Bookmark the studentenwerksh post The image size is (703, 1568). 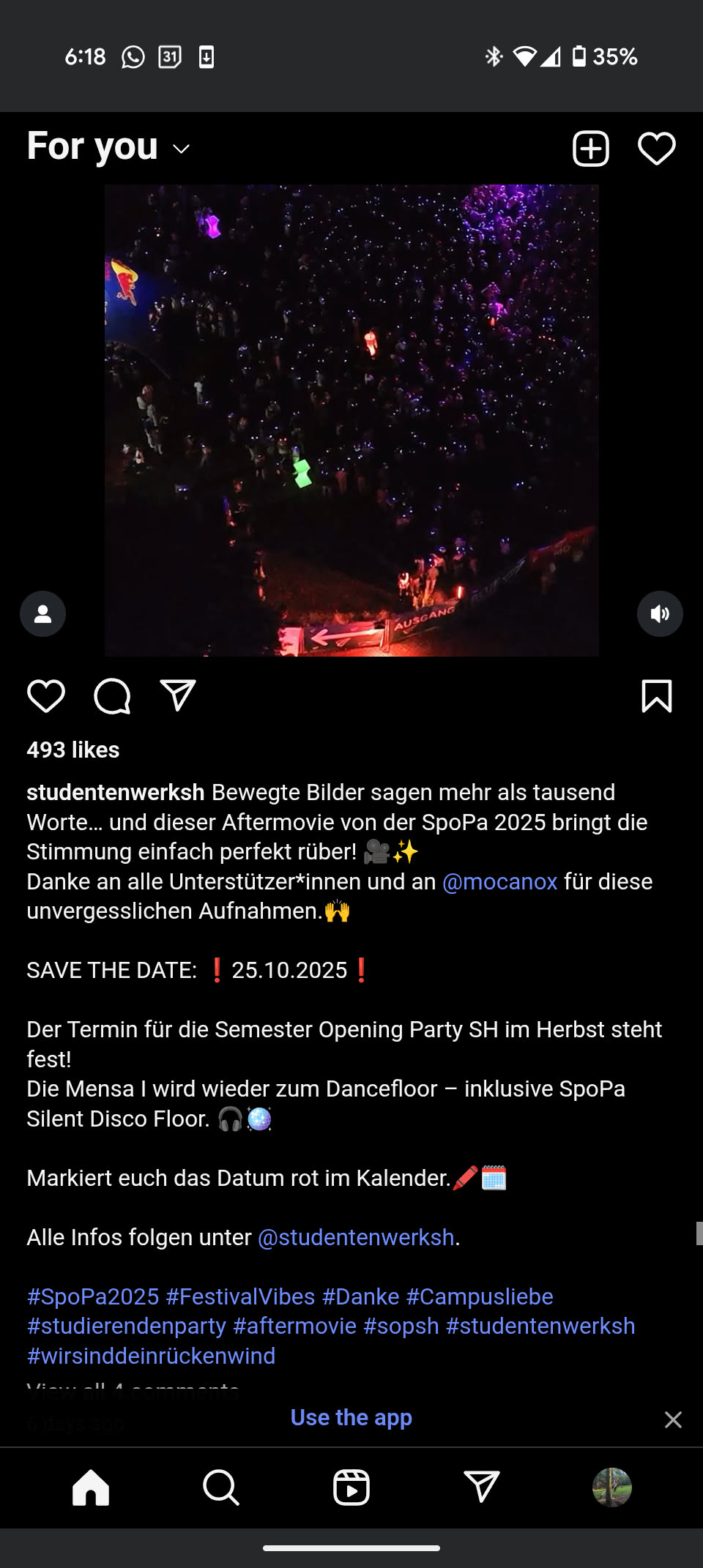click(x=656, y=695)
